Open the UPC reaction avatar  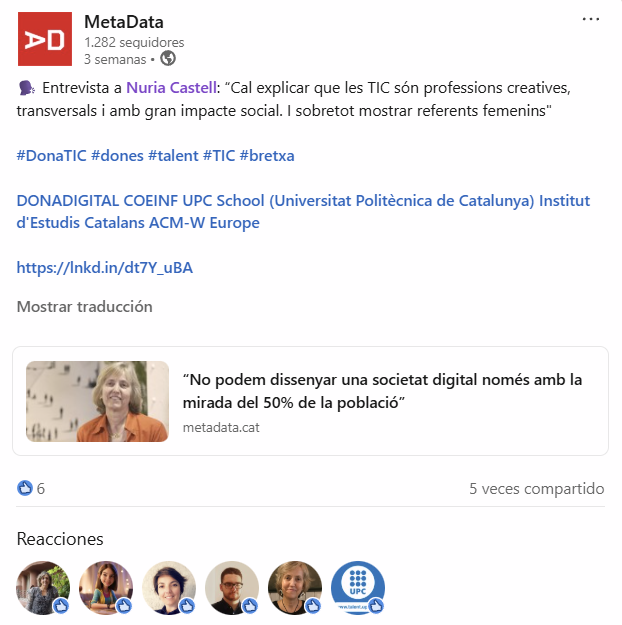358,587
